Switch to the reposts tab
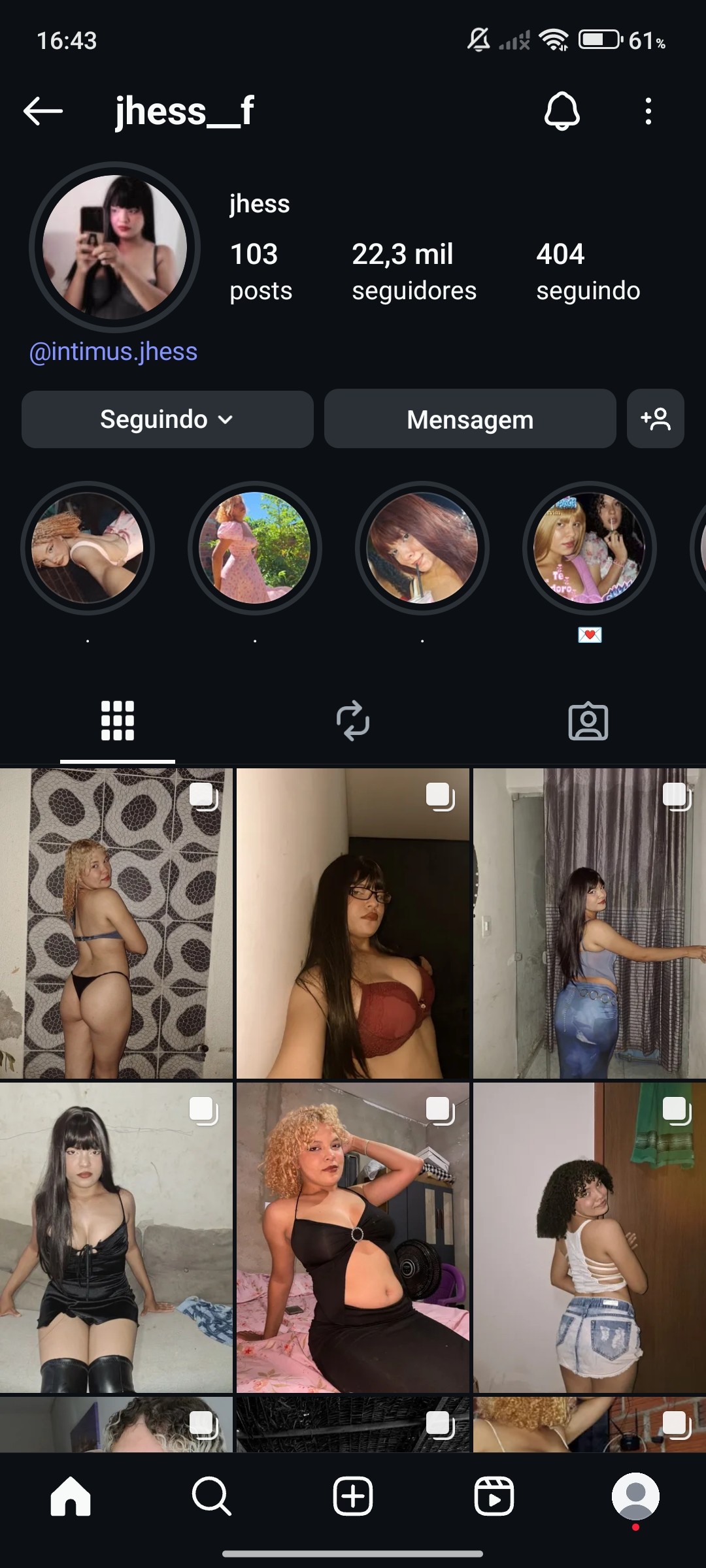706x1568 pixels. (353, 721)
